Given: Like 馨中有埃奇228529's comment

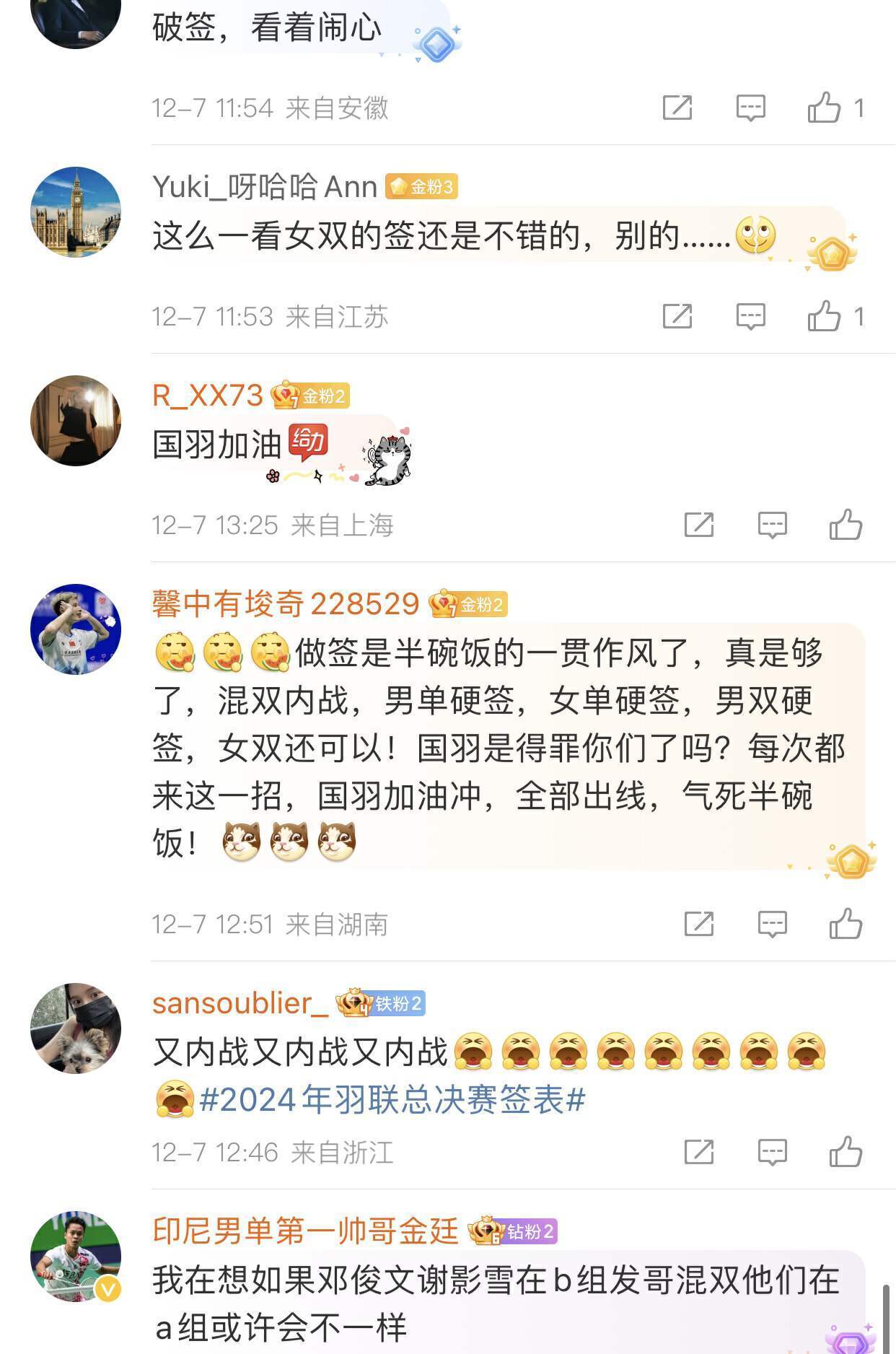Looking at the screenshot, I should (x=846, y=924).
